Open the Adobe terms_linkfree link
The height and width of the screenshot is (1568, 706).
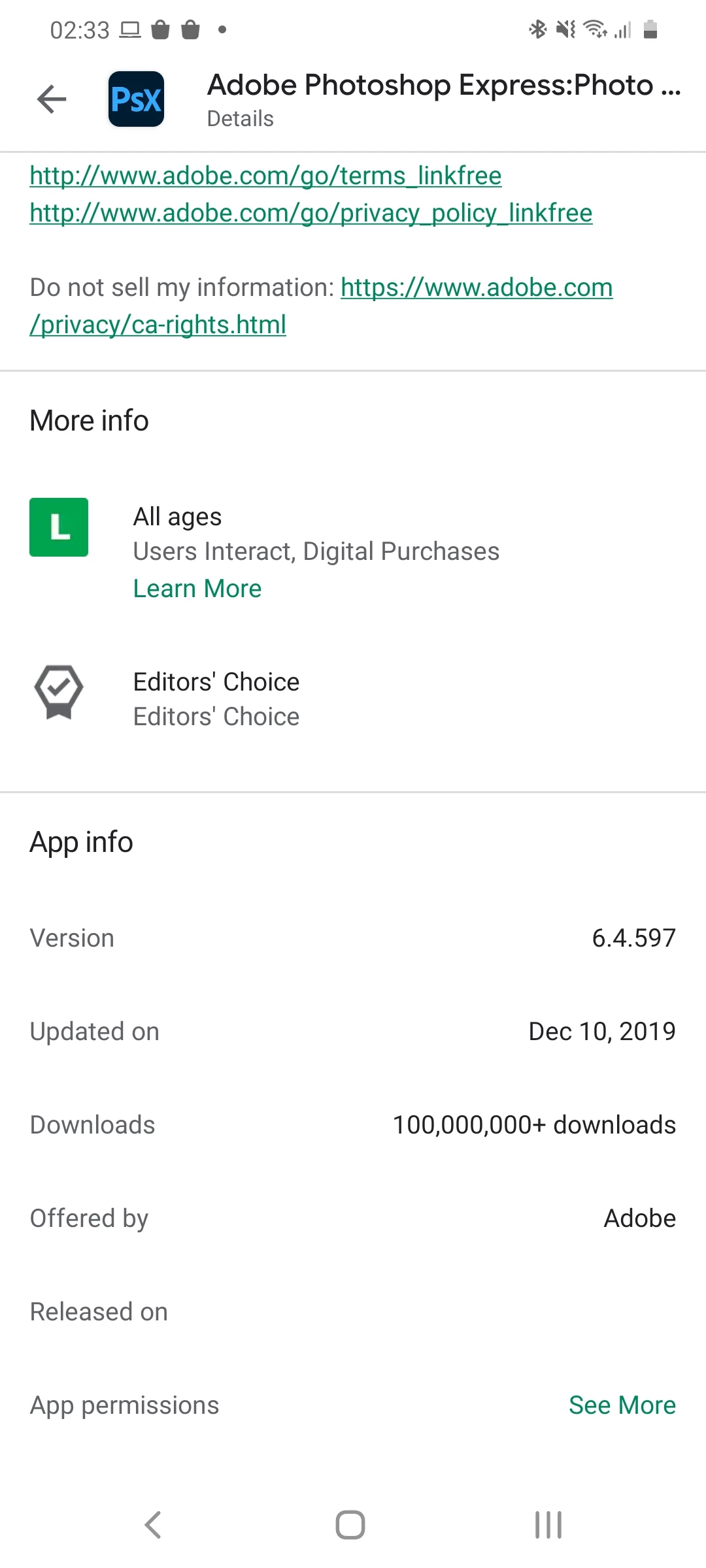265,176
